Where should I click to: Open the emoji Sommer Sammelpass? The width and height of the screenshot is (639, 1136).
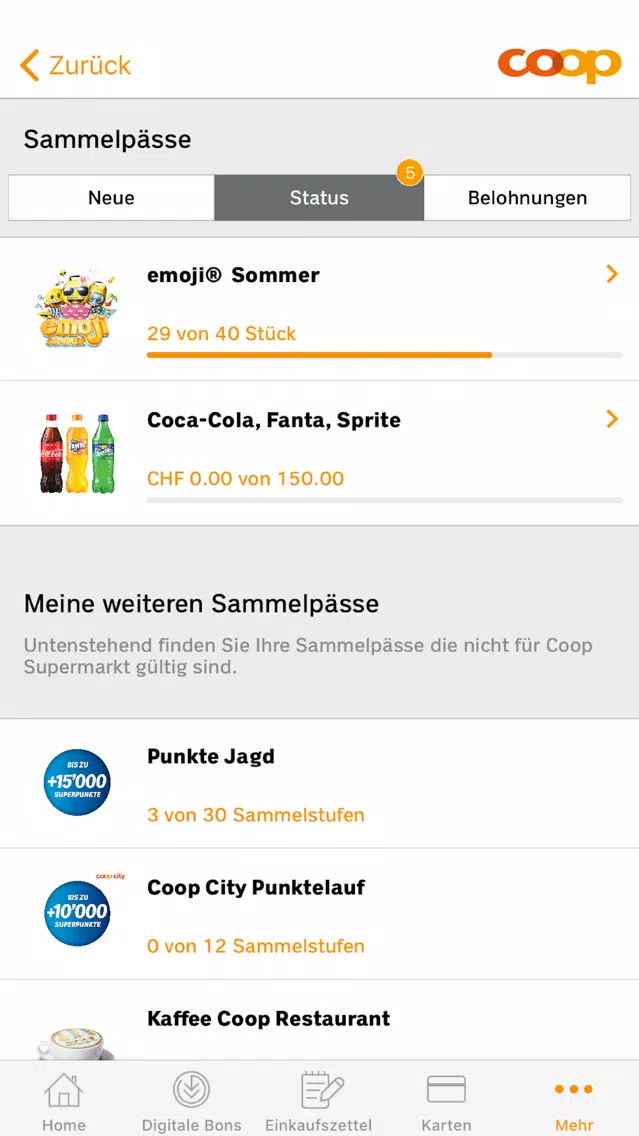(x=320, y=309)
